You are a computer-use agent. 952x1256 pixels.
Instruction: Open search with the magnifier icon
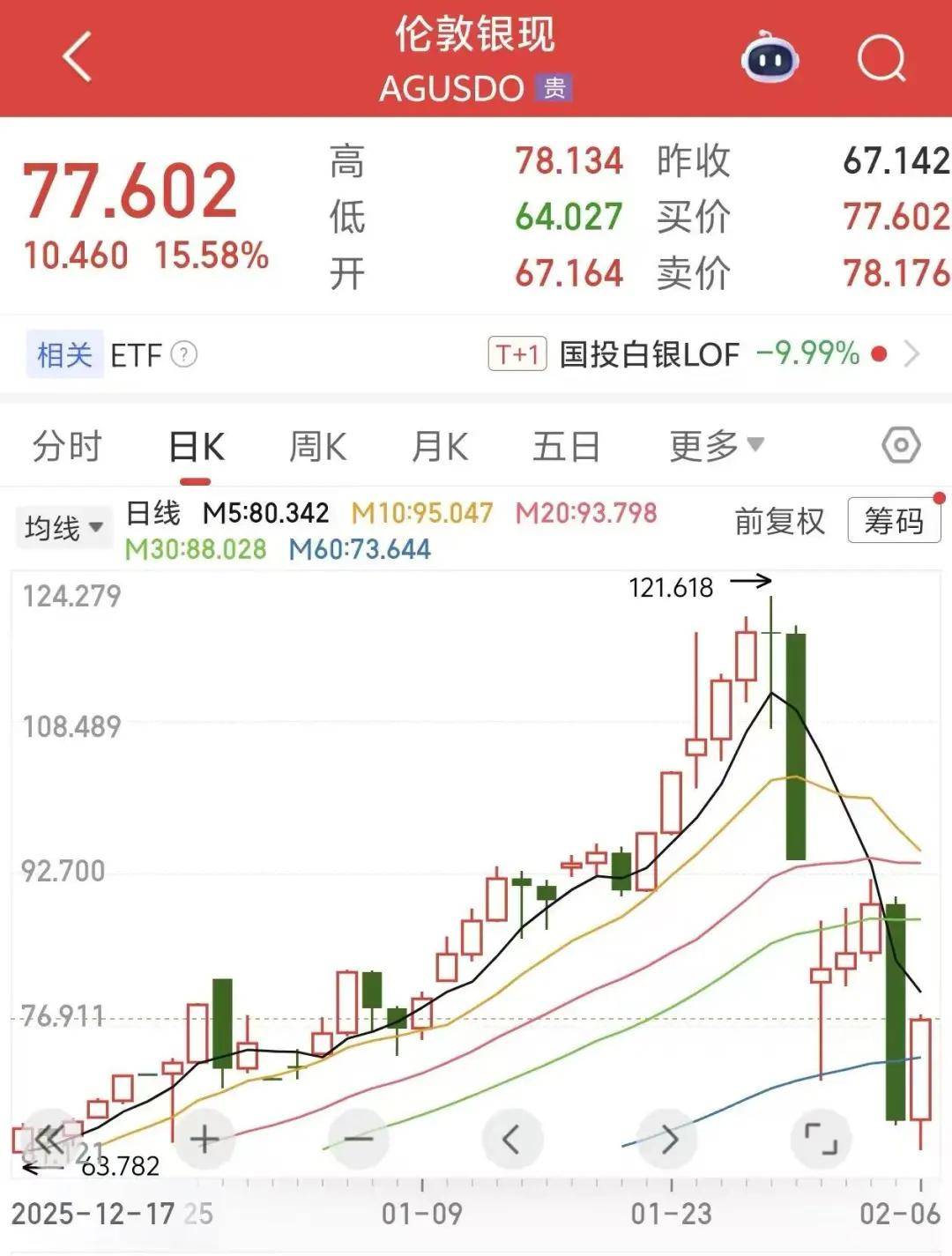[x=881, y=58]
